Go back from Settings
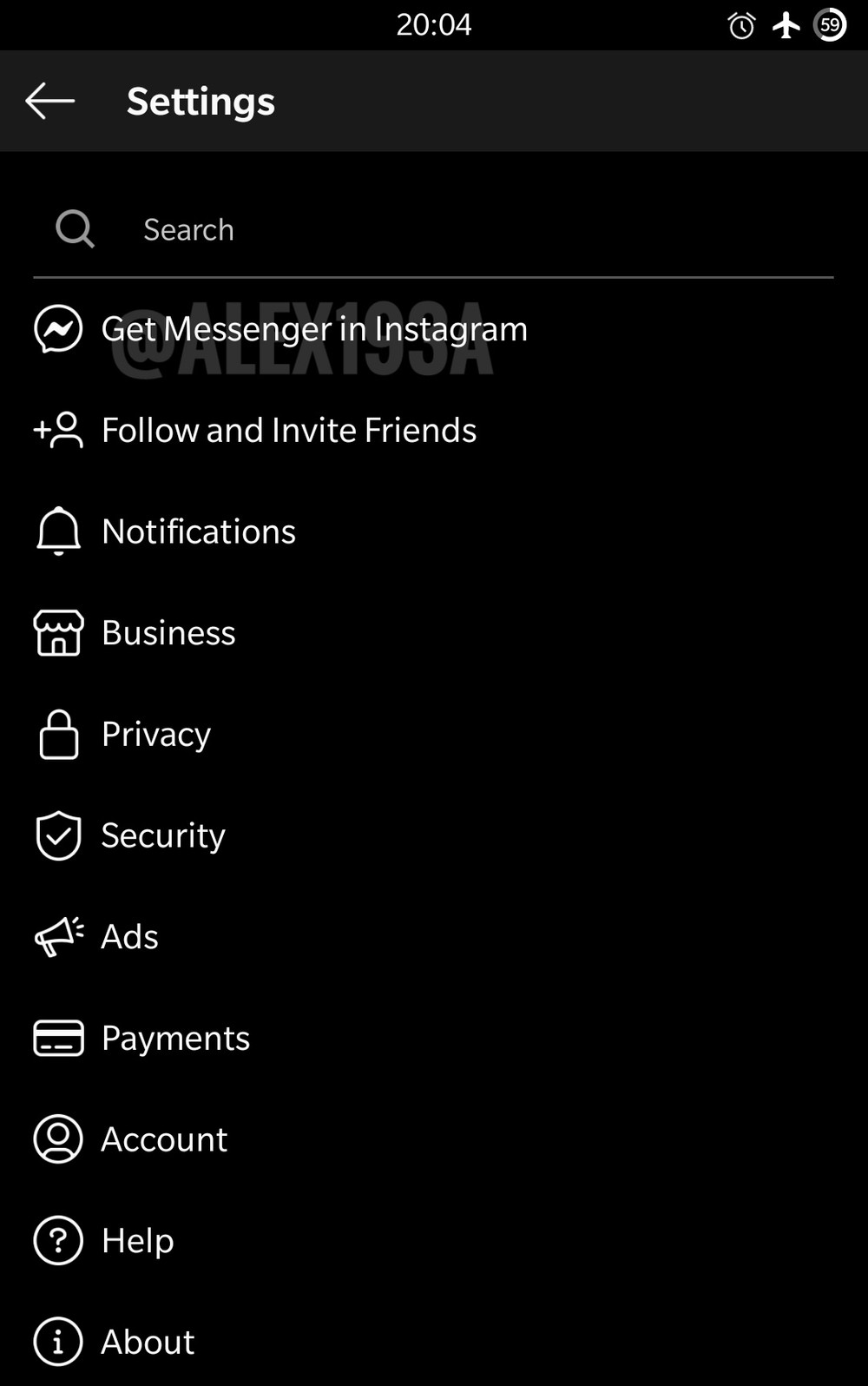868x1386 pixels. coord(49,101)
